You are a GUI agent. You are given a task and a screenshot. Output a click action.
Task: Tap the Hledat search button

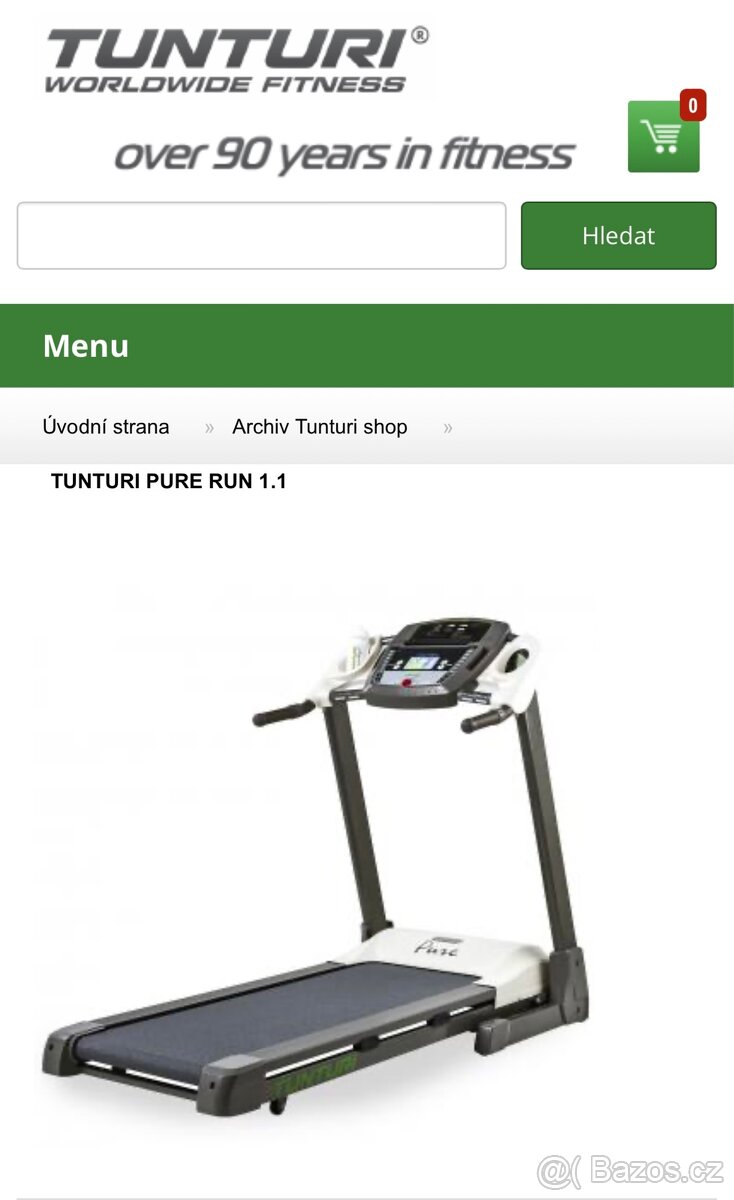tap(618, 236)
